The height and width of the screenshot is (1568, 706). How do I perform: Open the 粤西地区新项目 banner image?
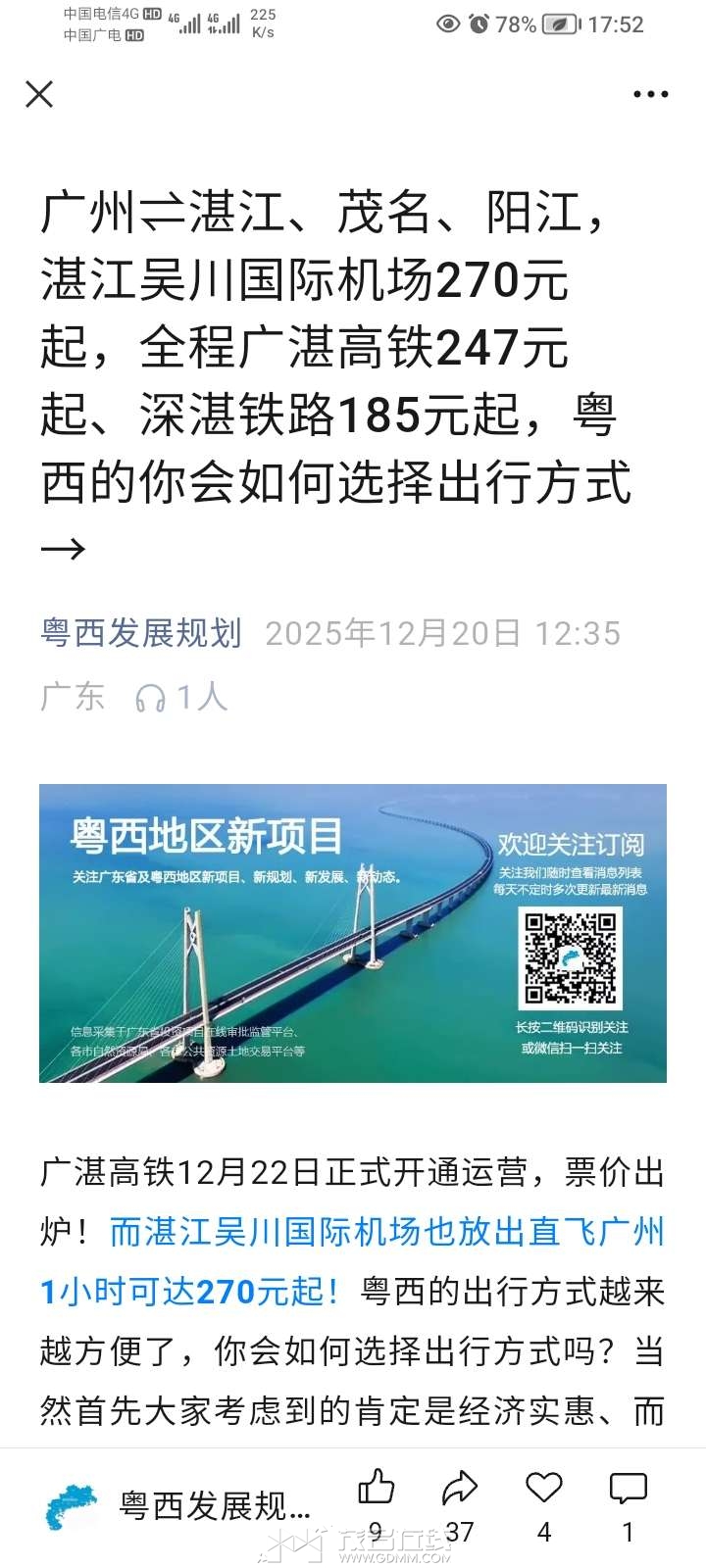[x=353, y=933]
